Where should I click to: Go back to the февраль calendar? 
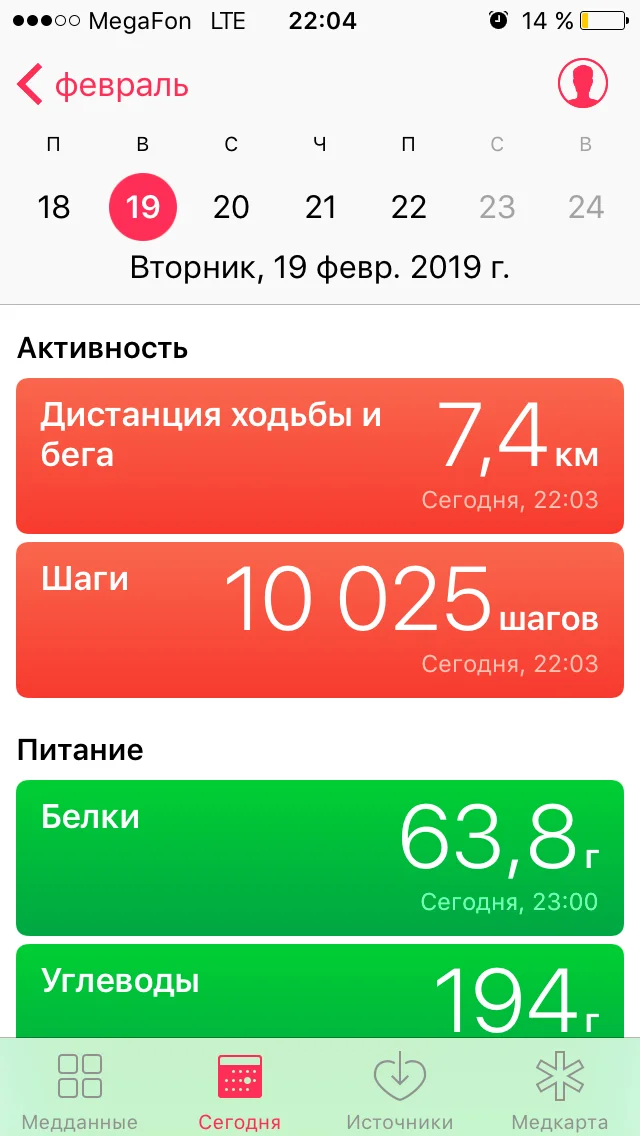click(x=103, y=85)
